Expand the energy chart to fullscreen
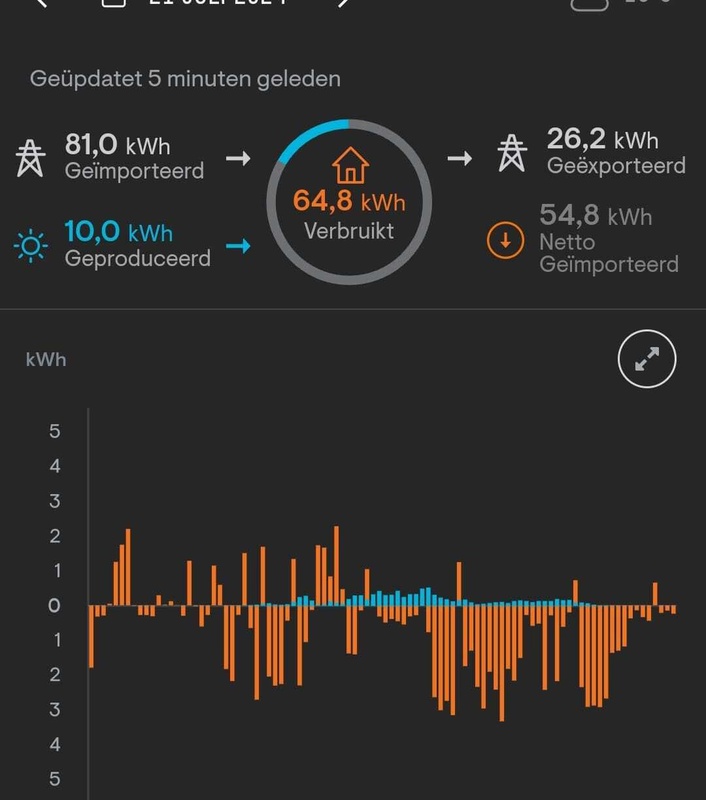Viewport: 706px width, 800px height. click(647, 360)
